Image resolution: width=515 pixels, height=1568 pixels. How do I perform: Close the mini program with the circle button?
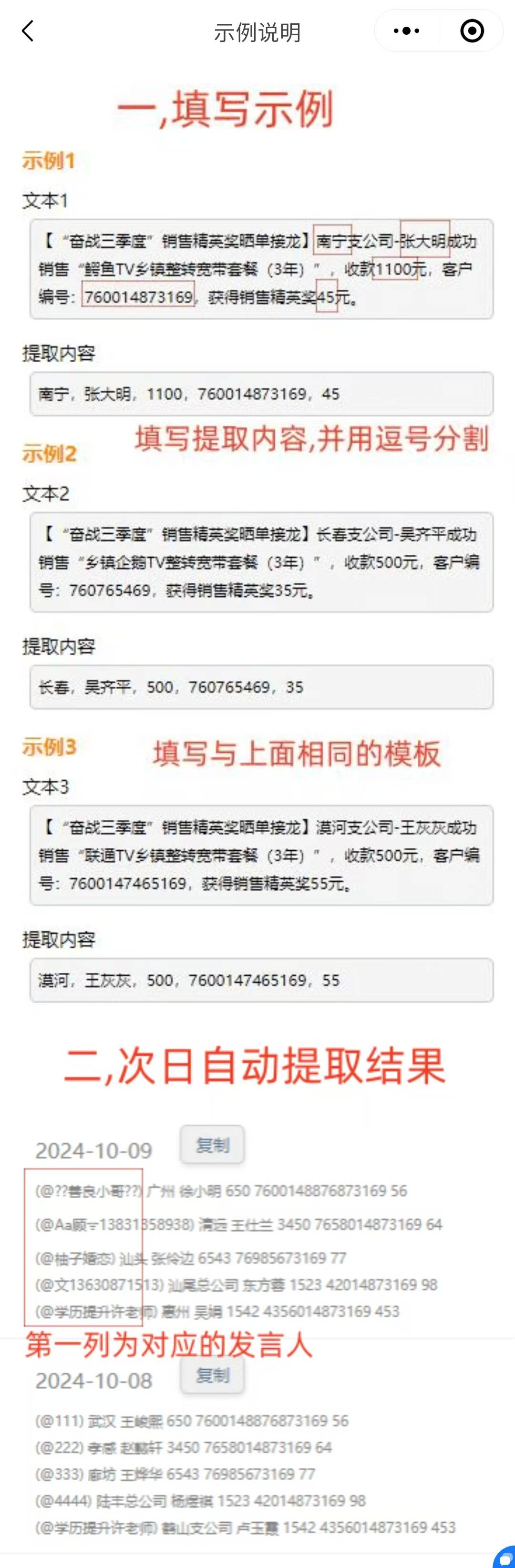(472, 31)
